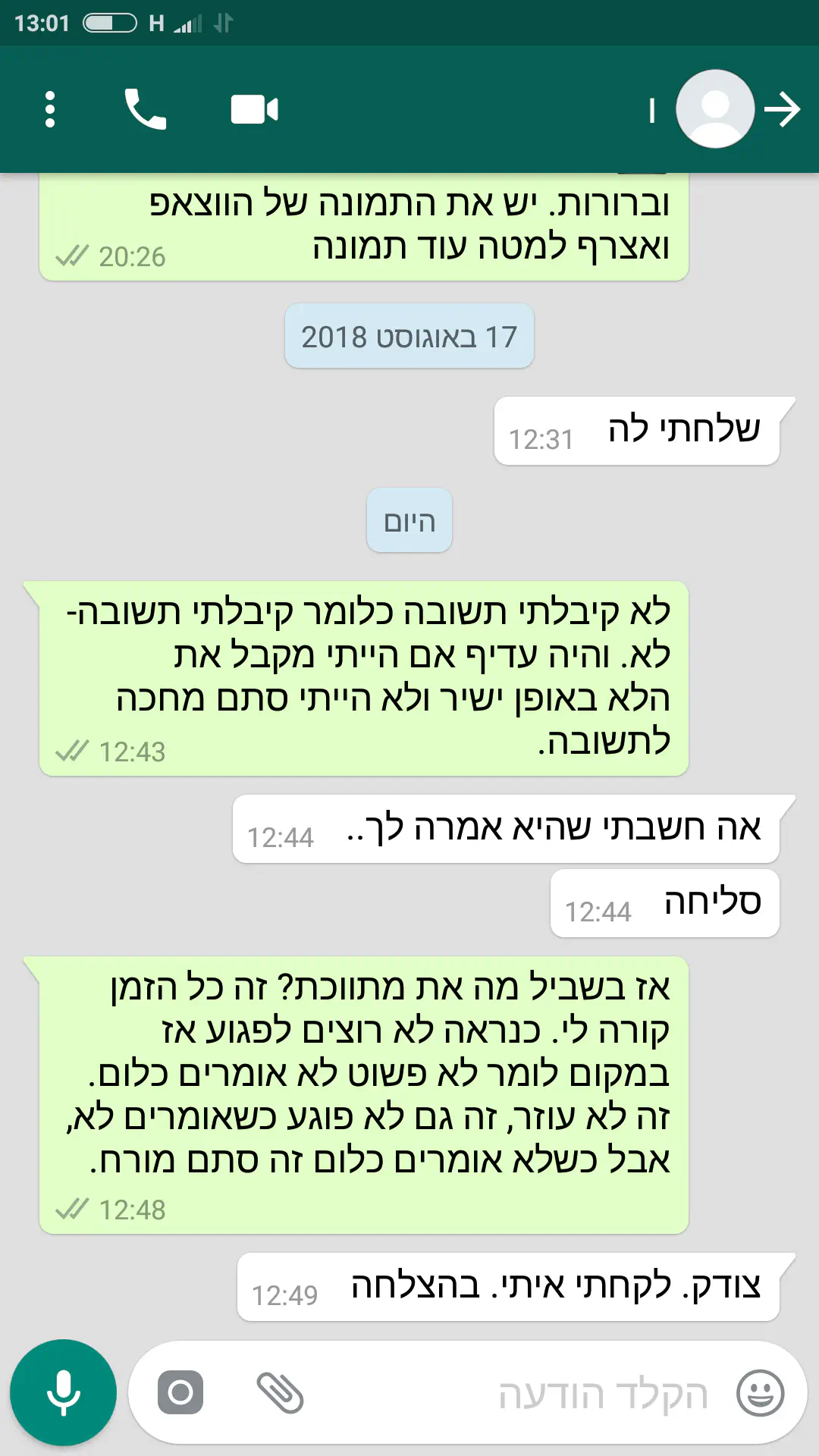Record a voice message with the microphone
Screen dimensions: 819x1456
63,1392
